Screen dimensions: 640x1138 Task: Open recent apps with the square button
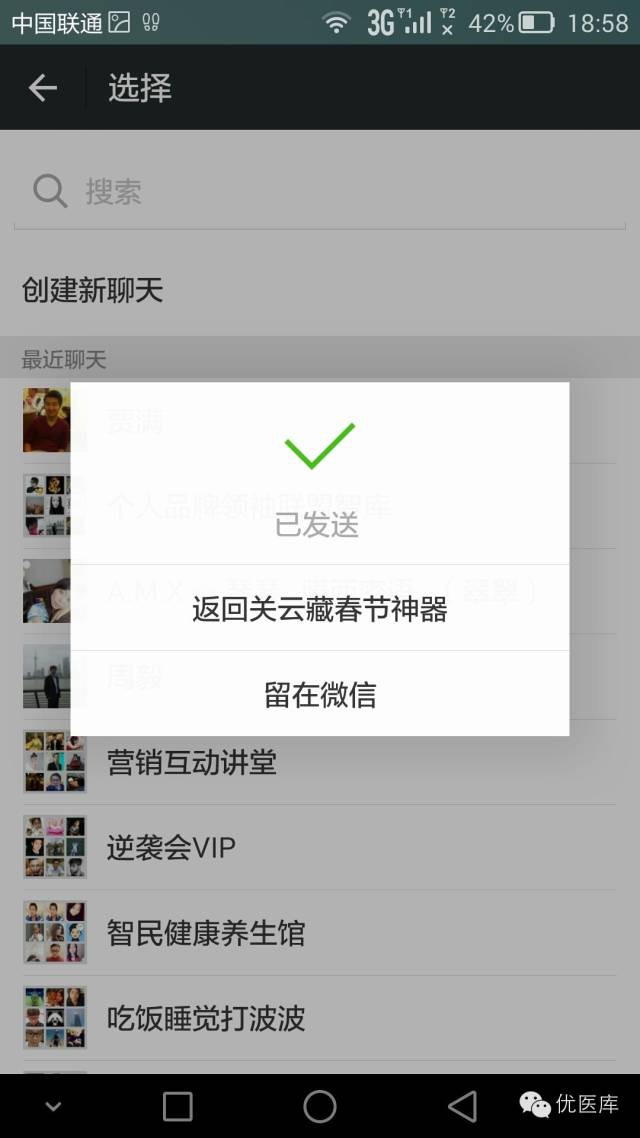coord(178,1106)
